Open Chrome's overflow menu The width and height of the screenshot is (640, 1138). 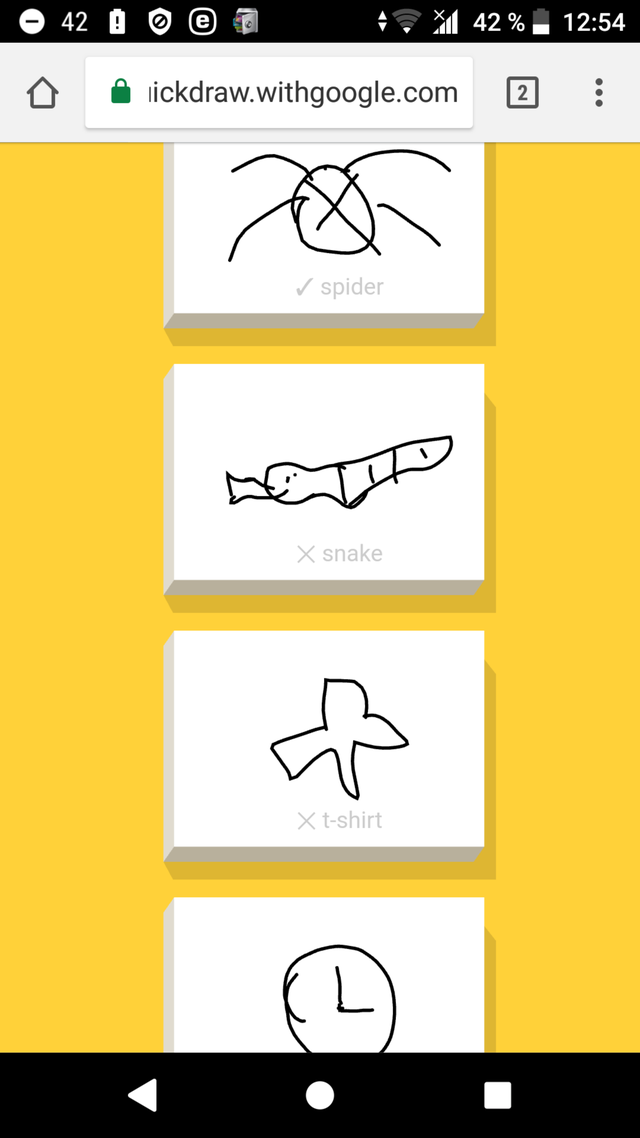pyautogui.click(x=598, y=94)
